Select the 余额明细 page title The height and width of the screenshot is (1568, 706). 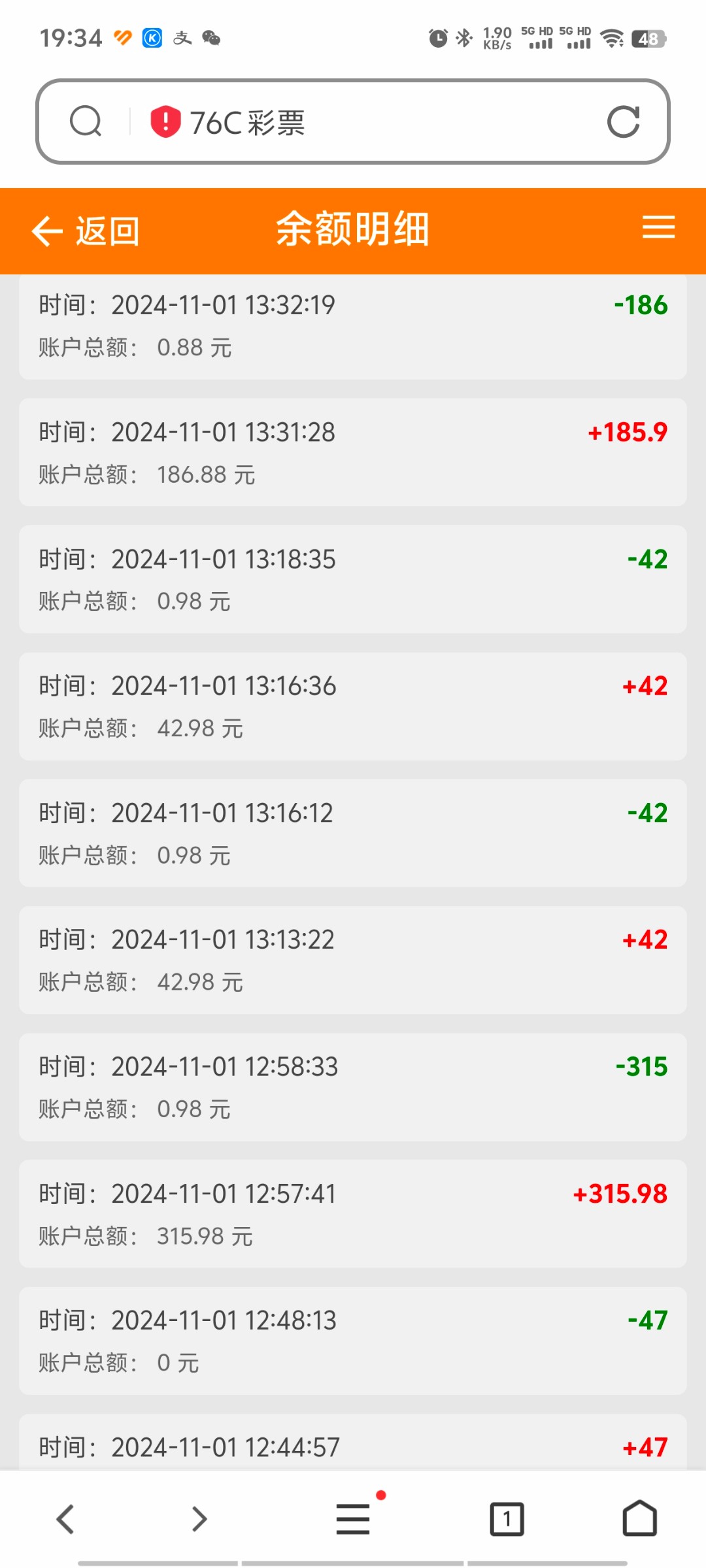[x=352, y=229]
